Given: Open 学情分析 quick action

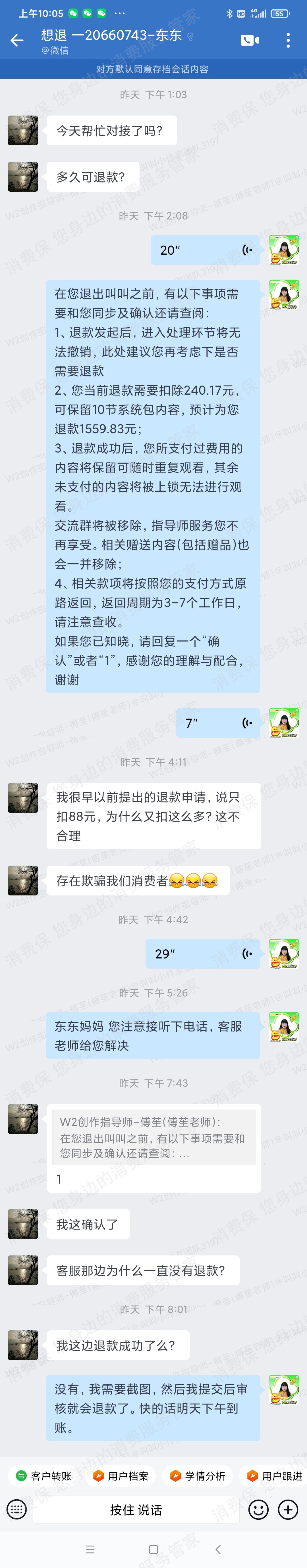Looking at the screenshot, I should tap(198, 1475).
